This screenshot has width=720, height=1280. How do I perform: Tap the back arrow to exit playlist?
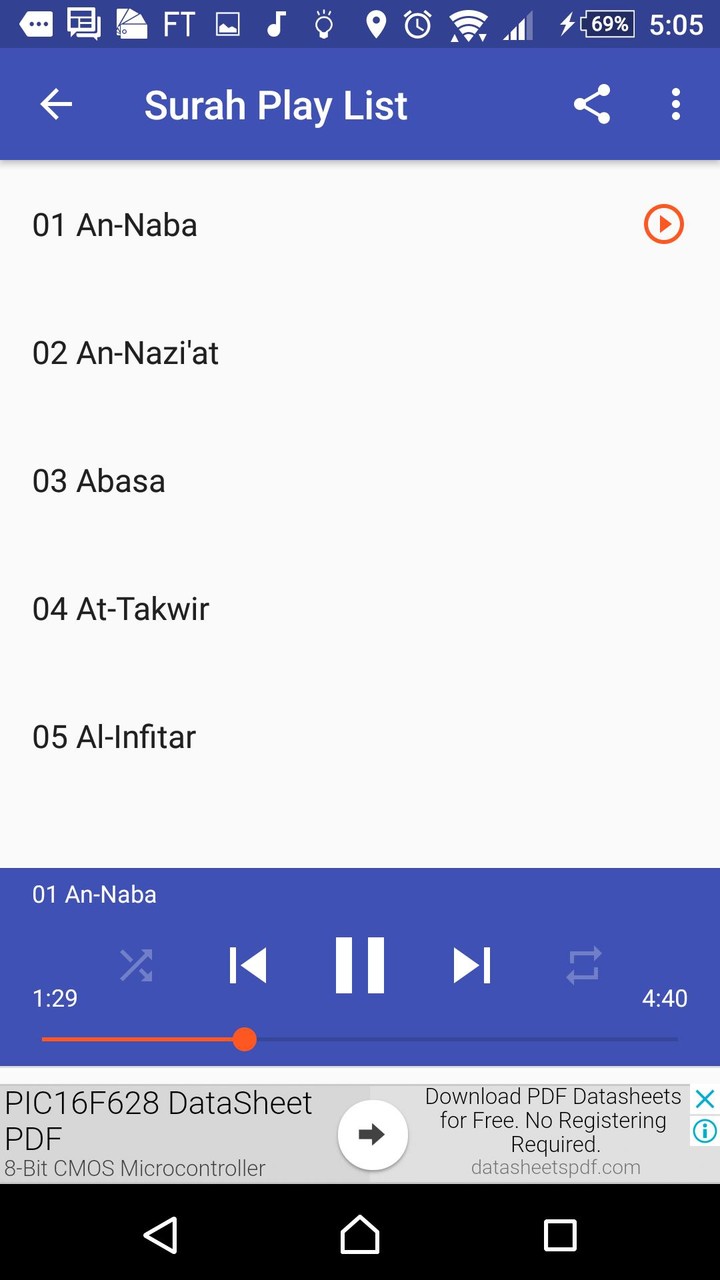click(x=56, y=104)
